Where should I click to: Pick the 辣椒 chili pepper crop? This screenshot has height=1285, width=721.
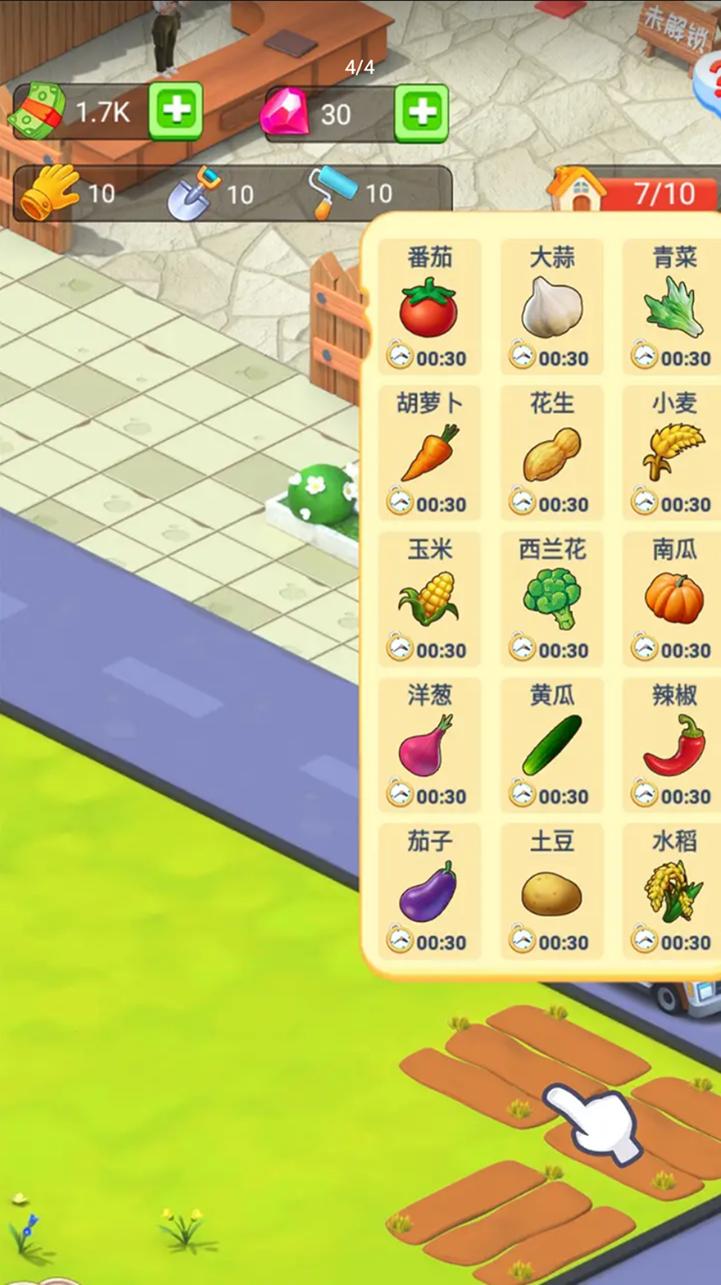click(672, 744)
